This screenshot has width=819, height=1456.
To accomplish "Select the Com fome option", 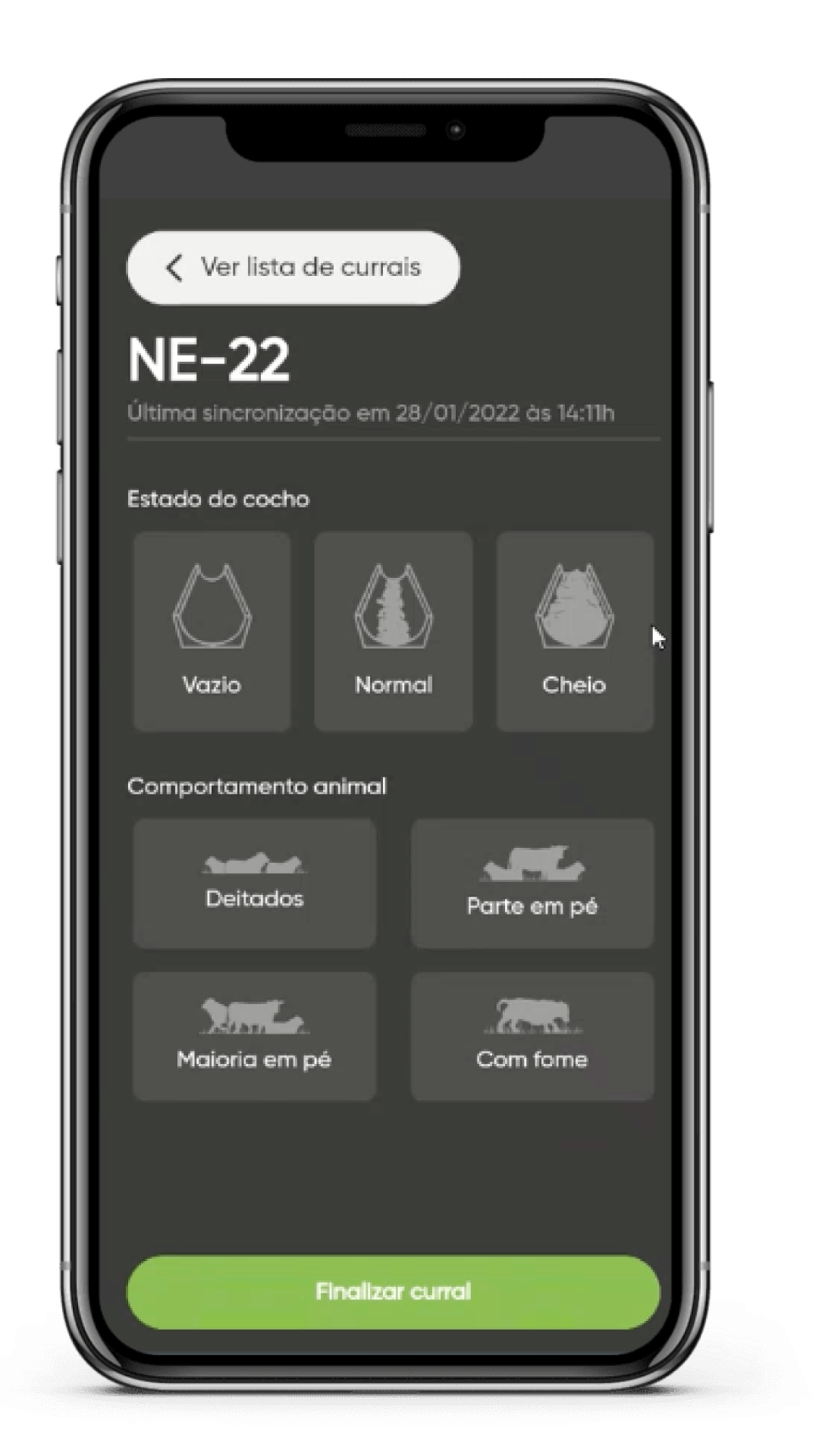I will [532, 1036].
